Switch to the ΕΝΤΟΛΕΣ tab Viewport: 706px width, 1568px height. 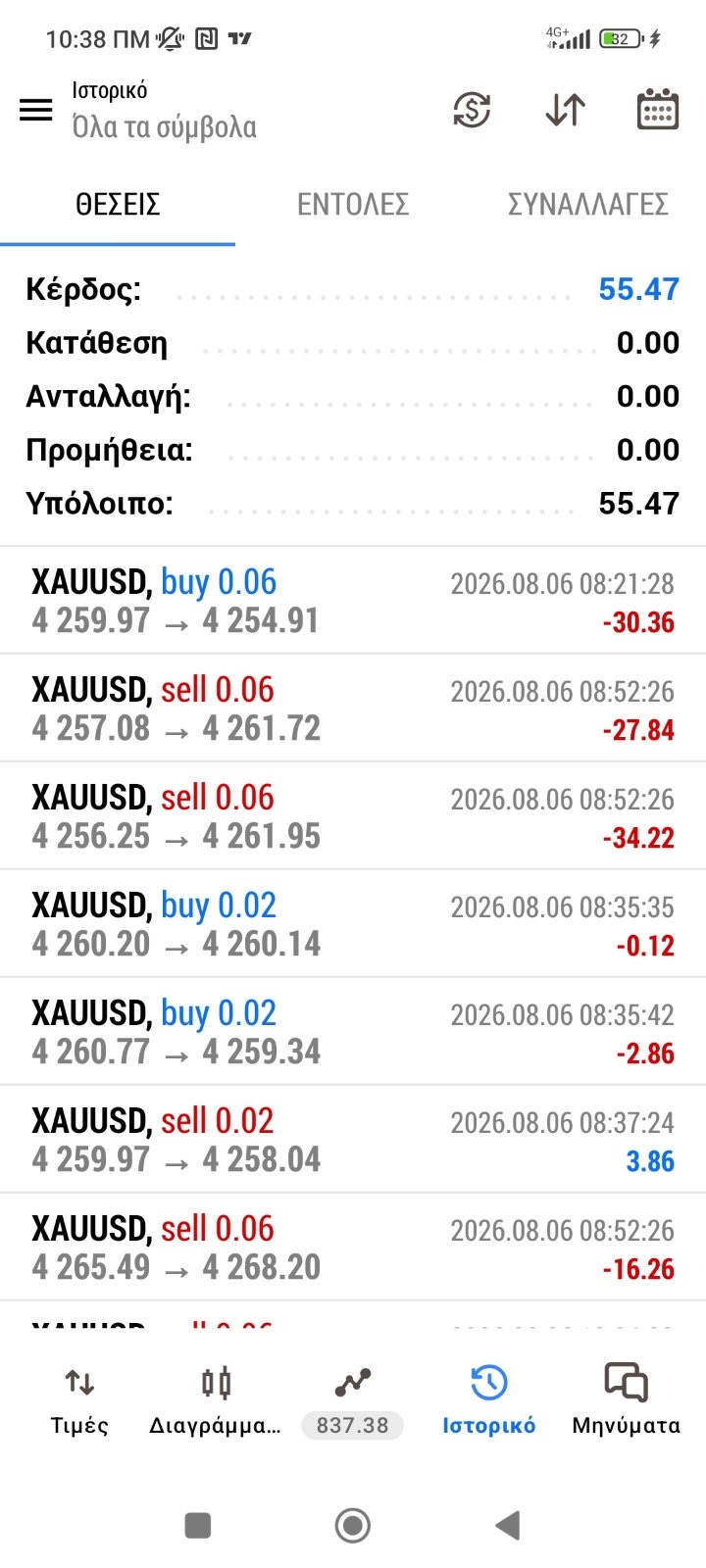pyautogui.click(x=353, y=204)
